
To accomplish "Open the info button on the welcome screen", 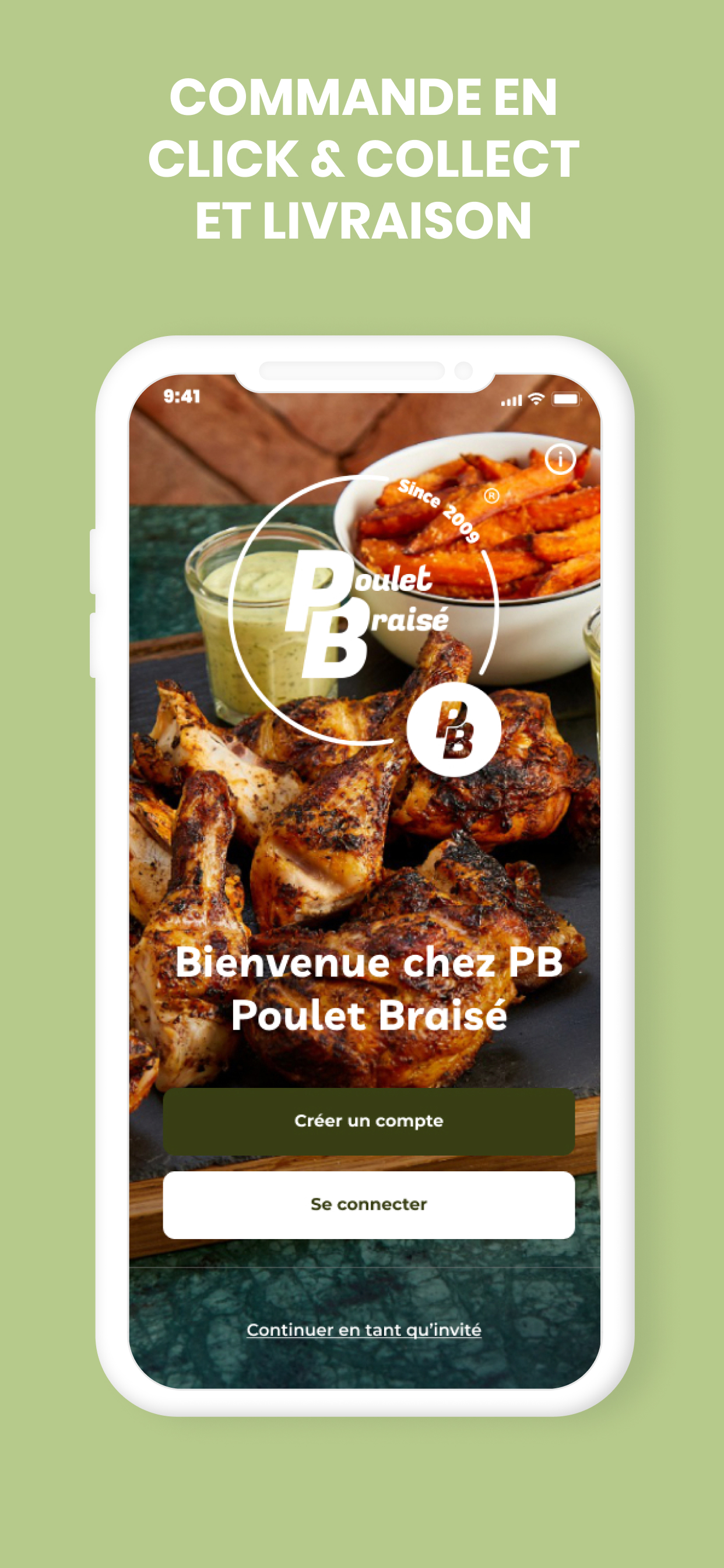I will [560, 461].
